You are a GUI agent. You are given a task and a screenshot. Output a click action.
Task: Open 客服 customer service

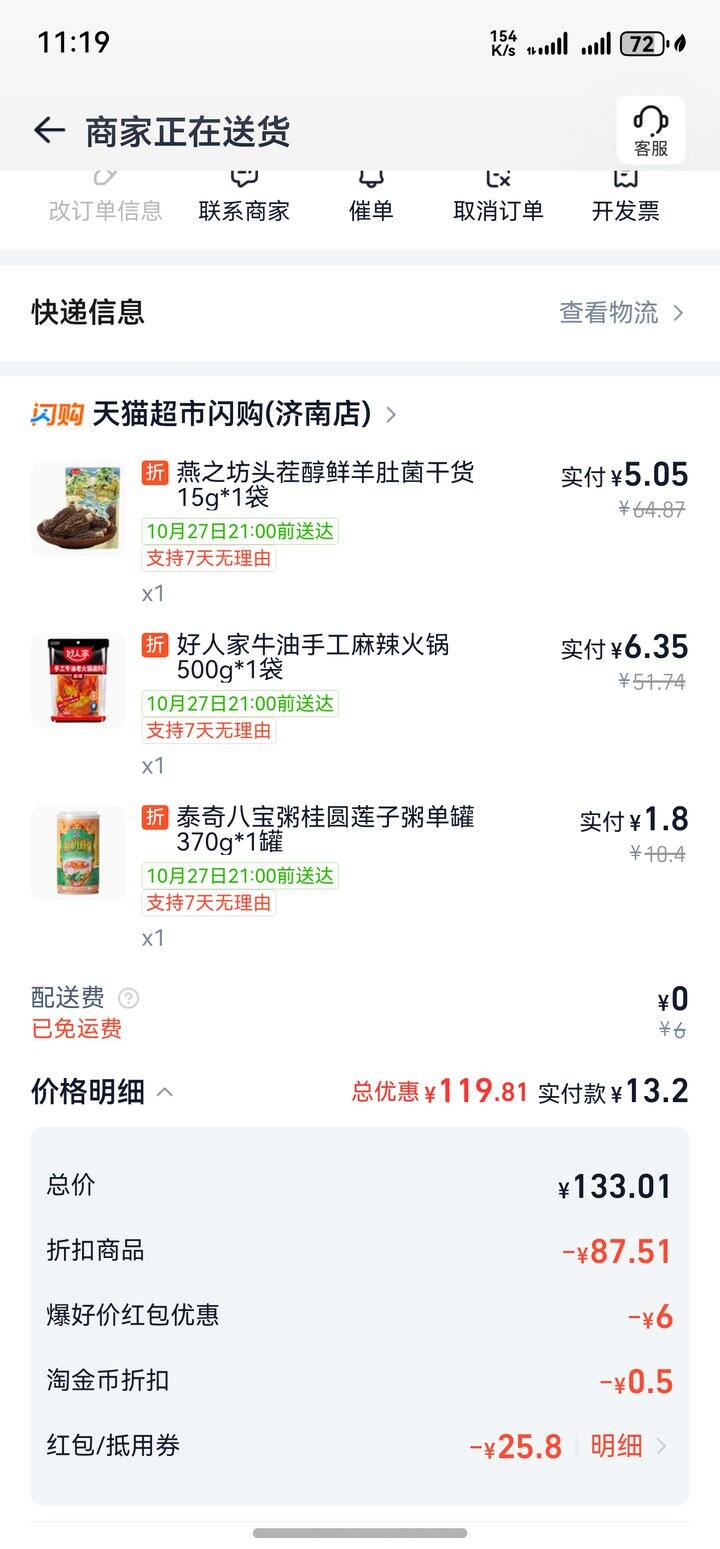[650, 131]
